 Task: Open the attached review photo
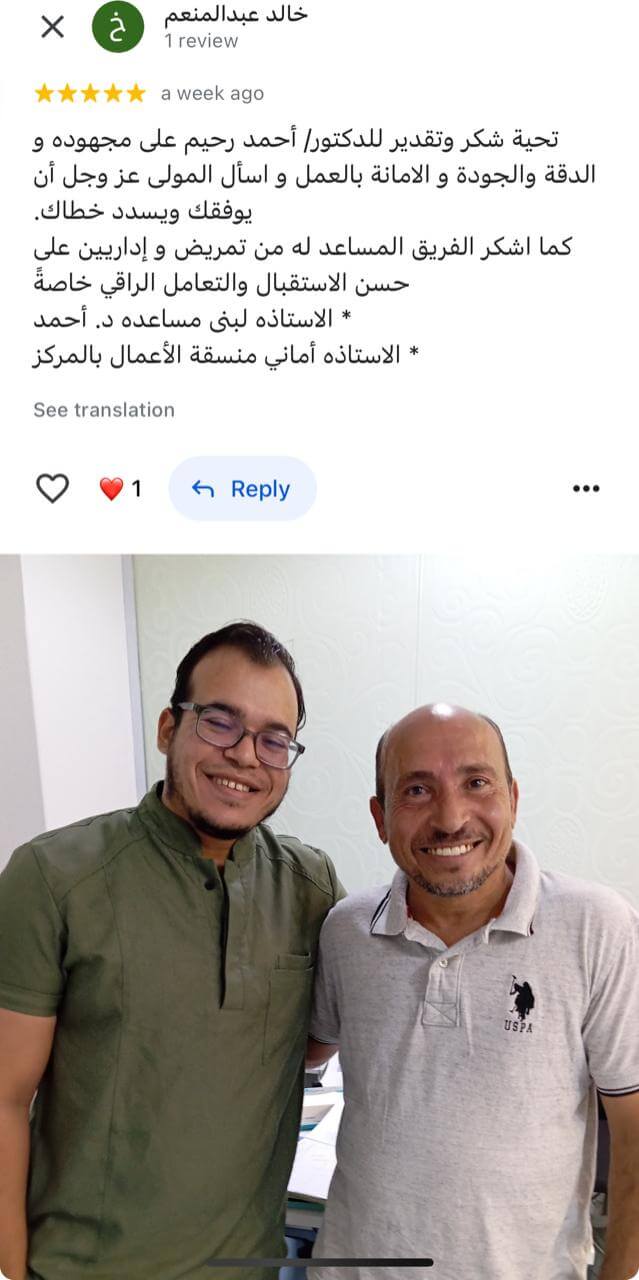pyautogui.click(x=319, y=917)
